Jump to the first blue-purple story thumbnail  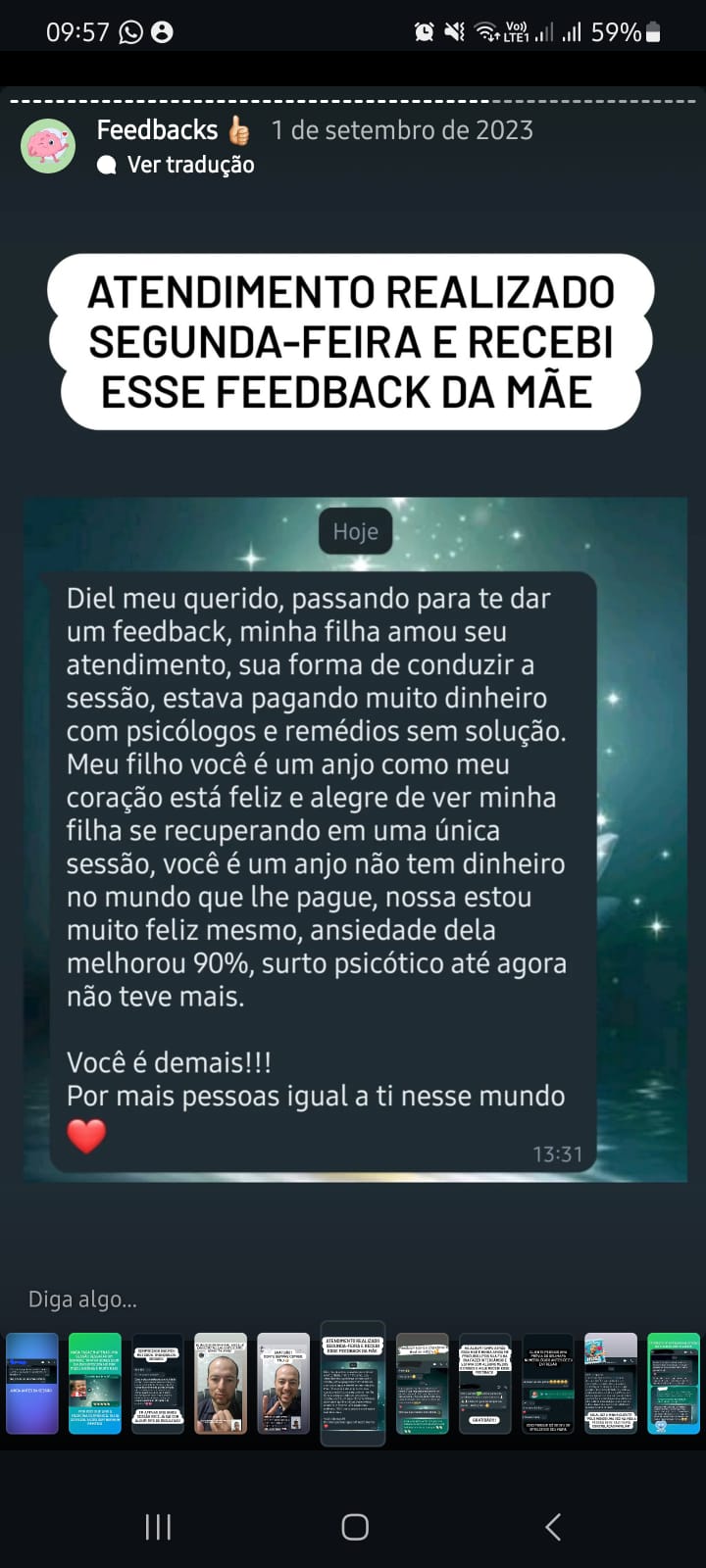32,1384
